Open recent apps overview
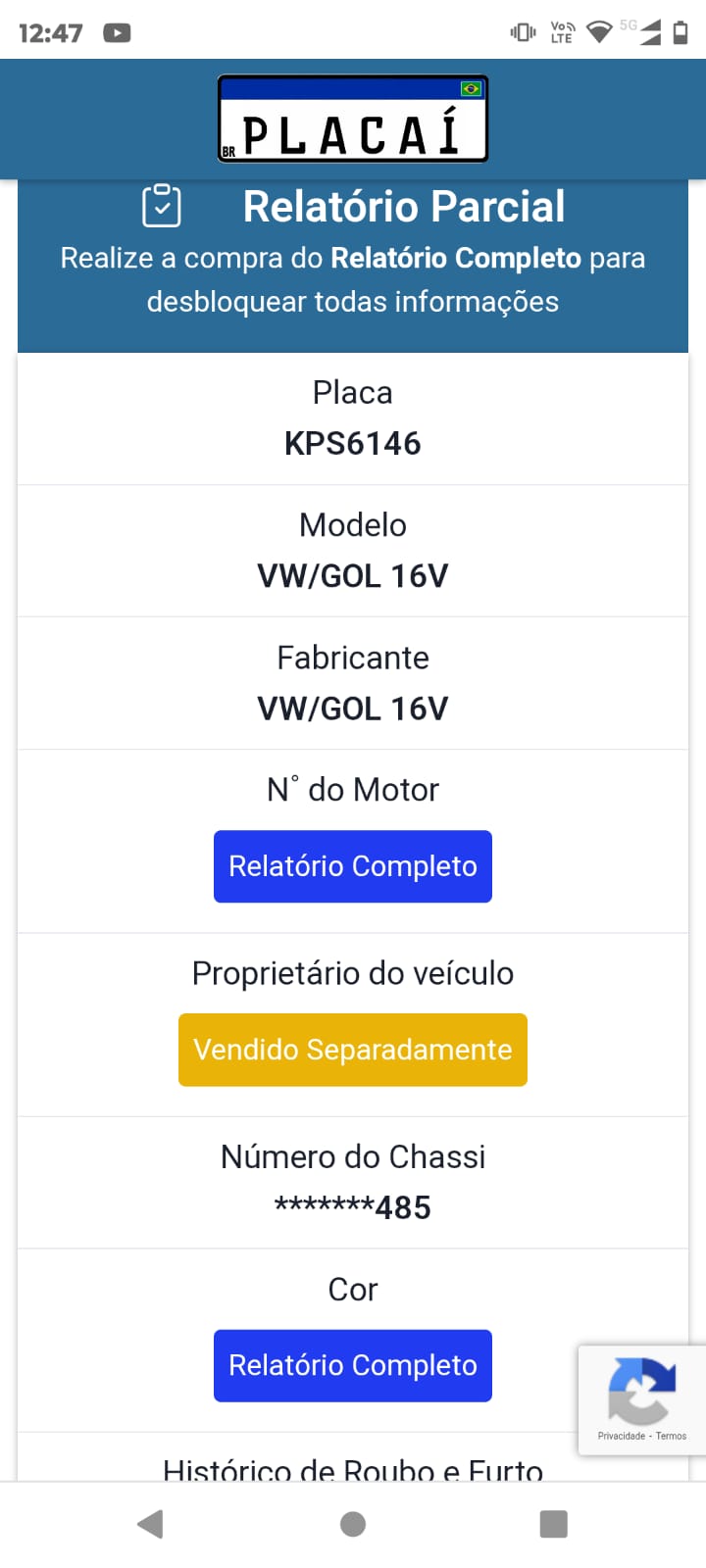 pyautogui.click(x=554, y=1524)
